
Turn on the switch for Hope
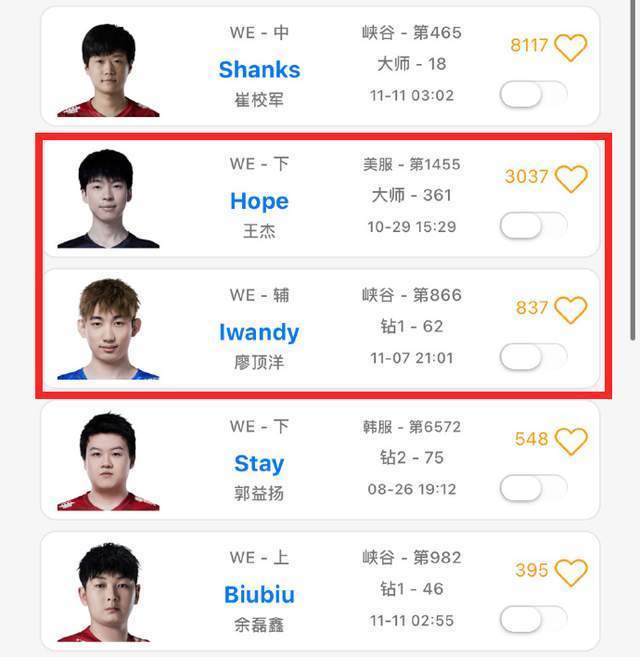(x=532, y=226)
